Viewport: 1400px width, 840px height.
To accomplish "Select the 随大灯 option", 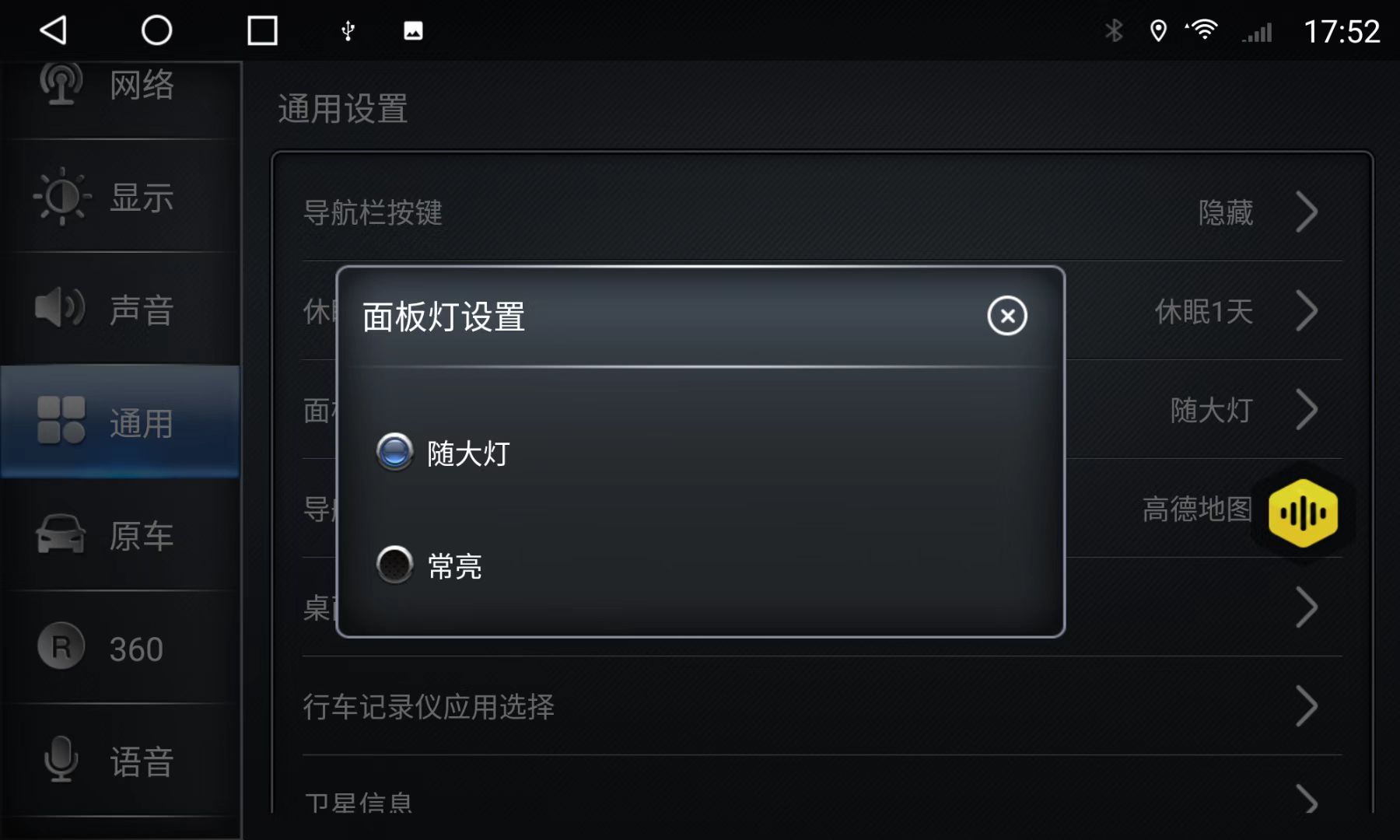I will pyautogui.click(x=395, y=452).
